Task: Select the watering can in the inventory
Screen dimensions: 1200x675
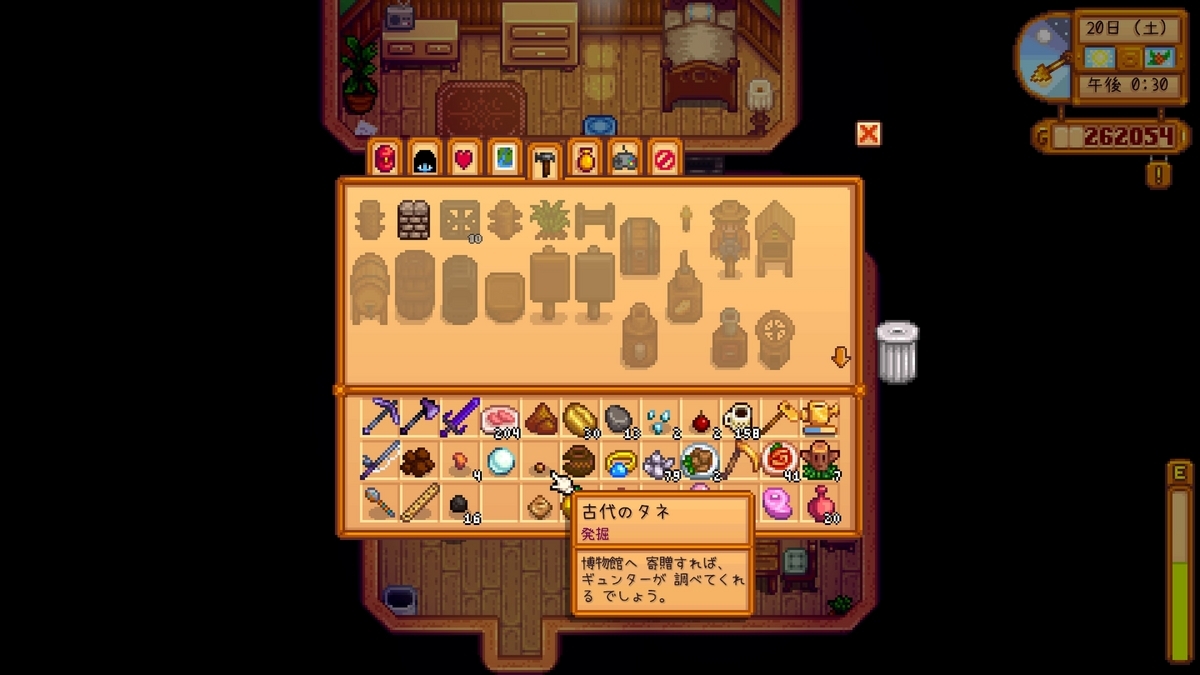Action: pos(820,416)
